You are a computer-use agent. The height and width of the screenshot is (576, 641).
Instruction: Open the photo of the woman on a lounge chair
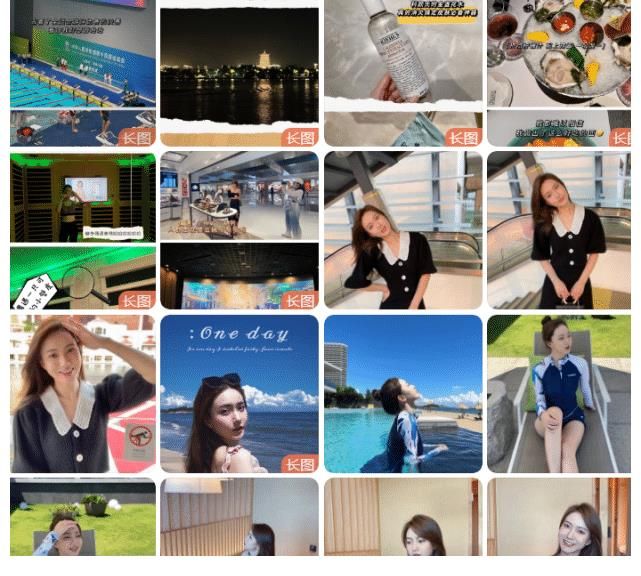click(x=558, y=394)
